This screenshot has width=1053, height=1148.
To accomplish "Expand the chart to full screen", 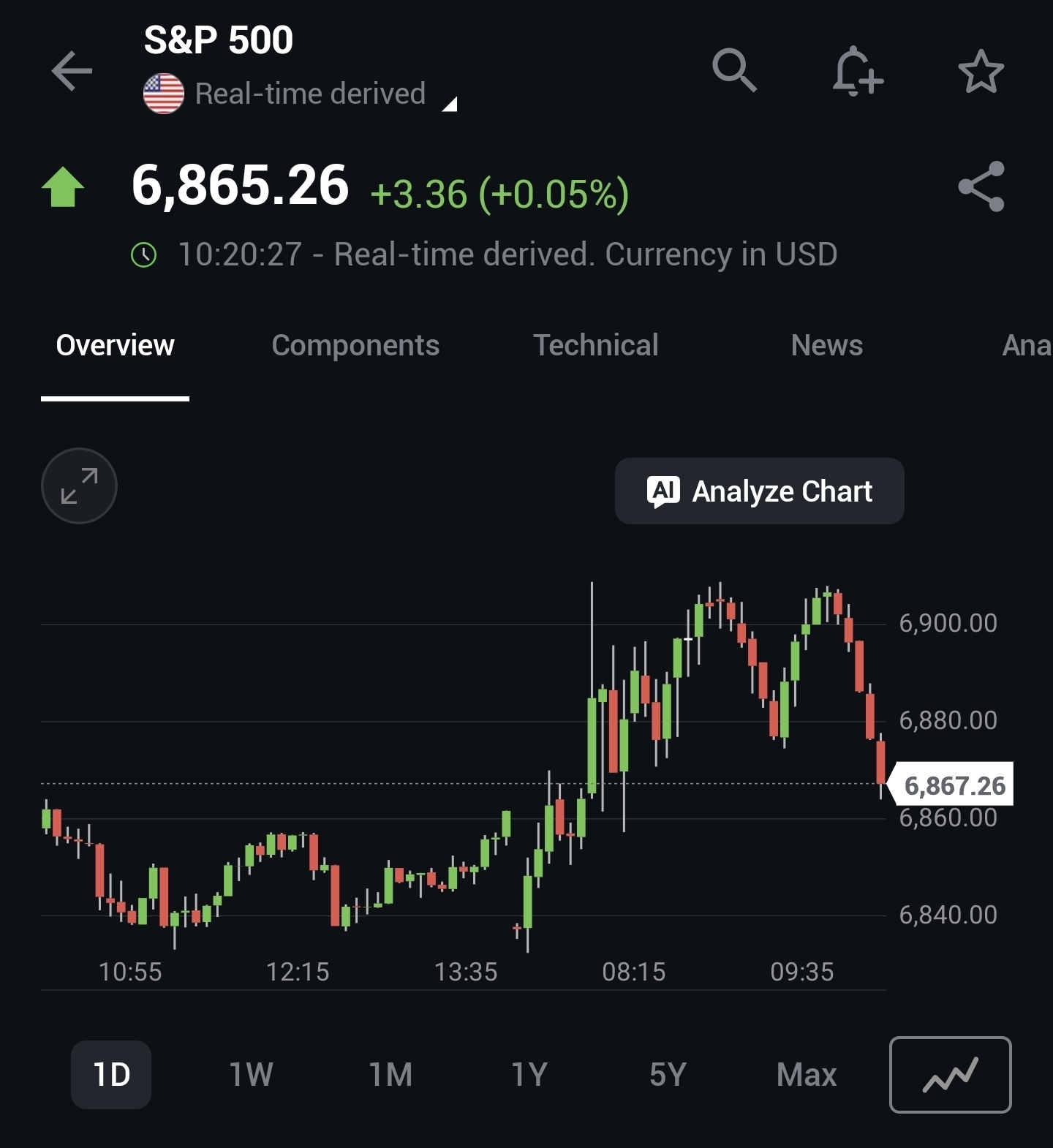I will pos(79,486).
